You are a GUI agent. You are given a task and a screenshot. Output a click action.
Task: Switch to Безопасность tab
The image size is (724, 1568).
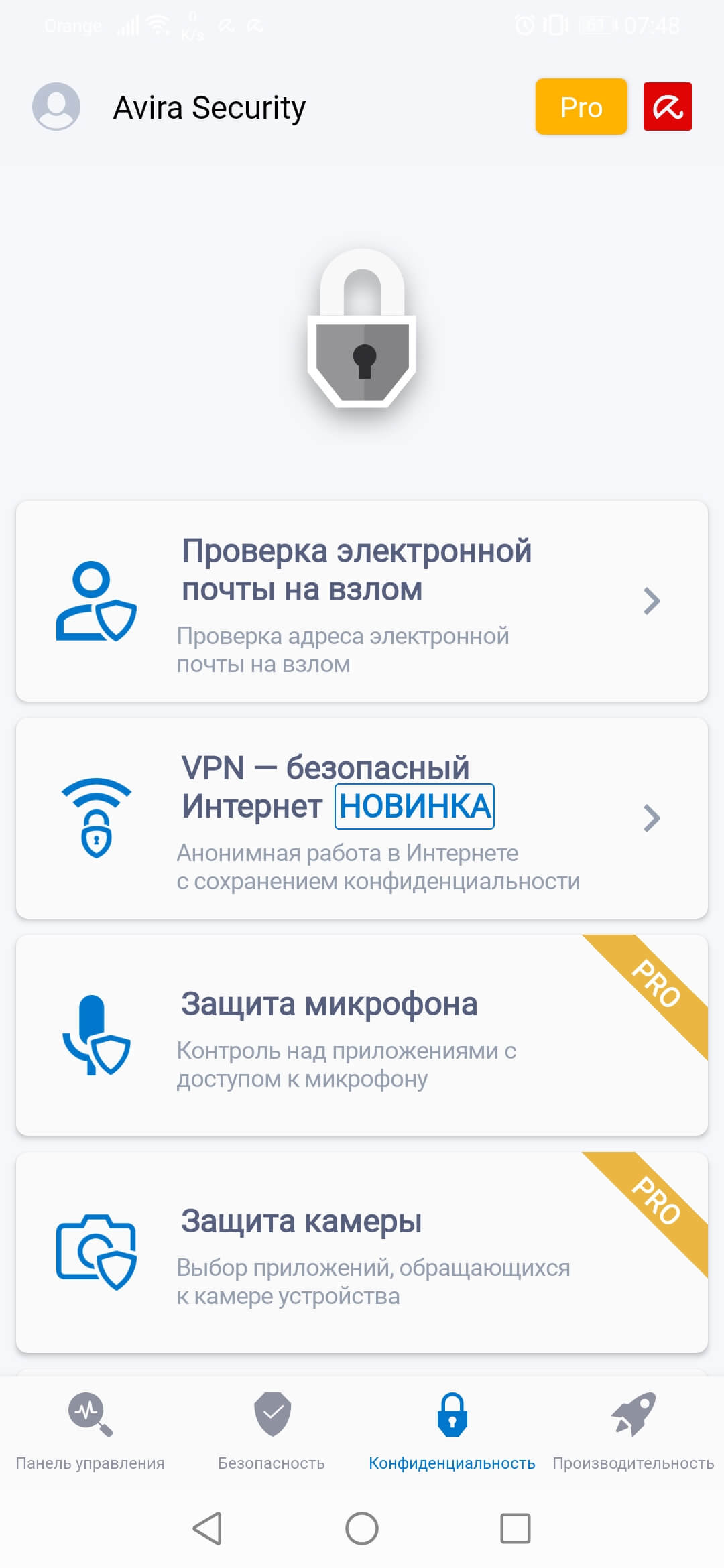click(271, 1431)
